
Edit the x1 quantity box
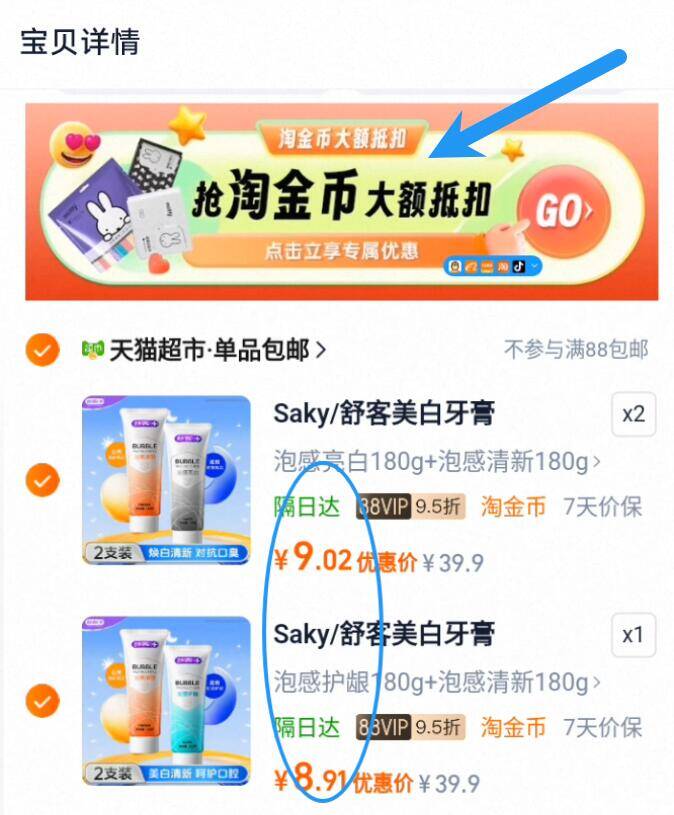633,635
